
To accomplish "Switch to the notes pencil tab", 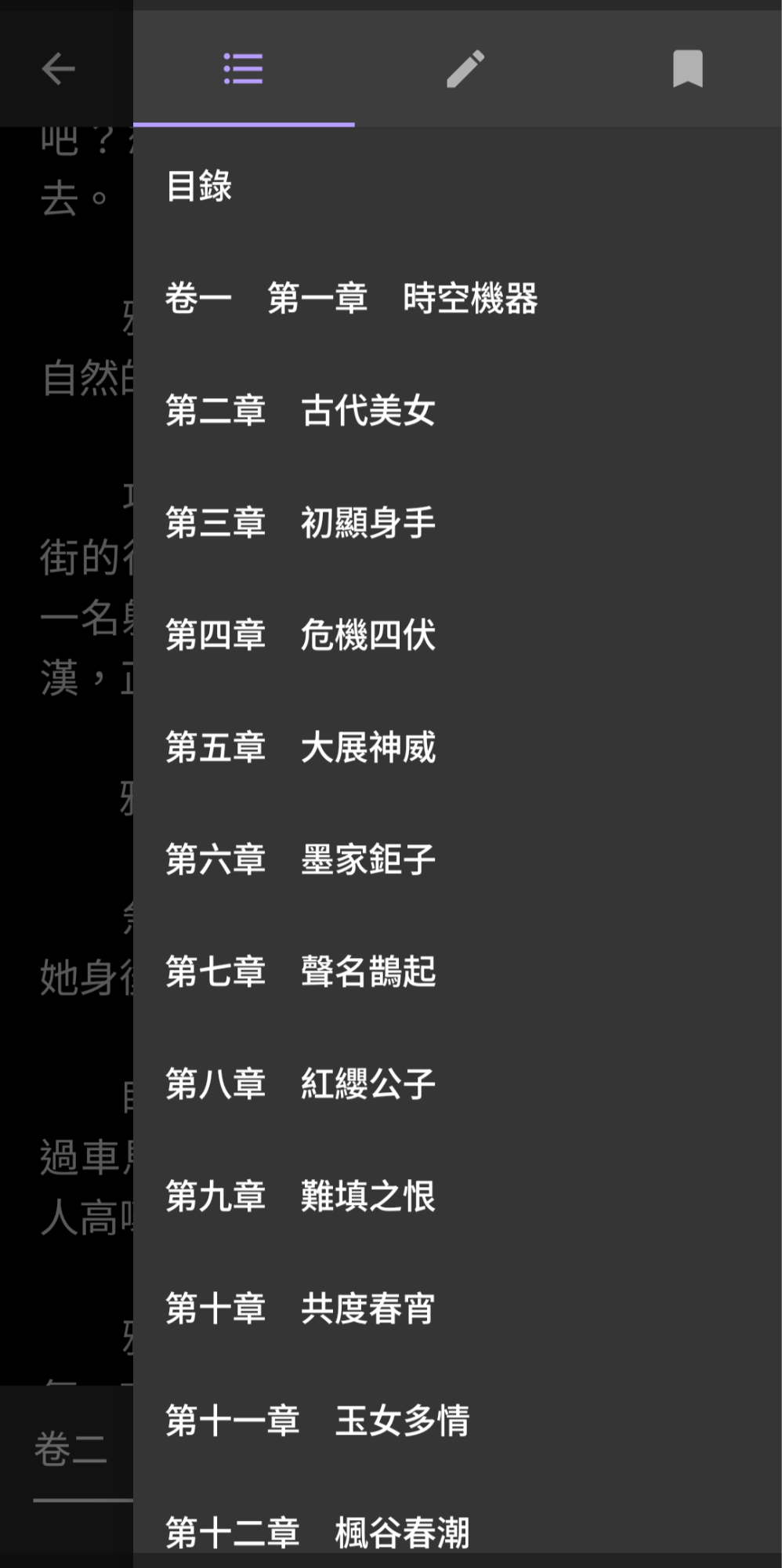I will (465, 69).
